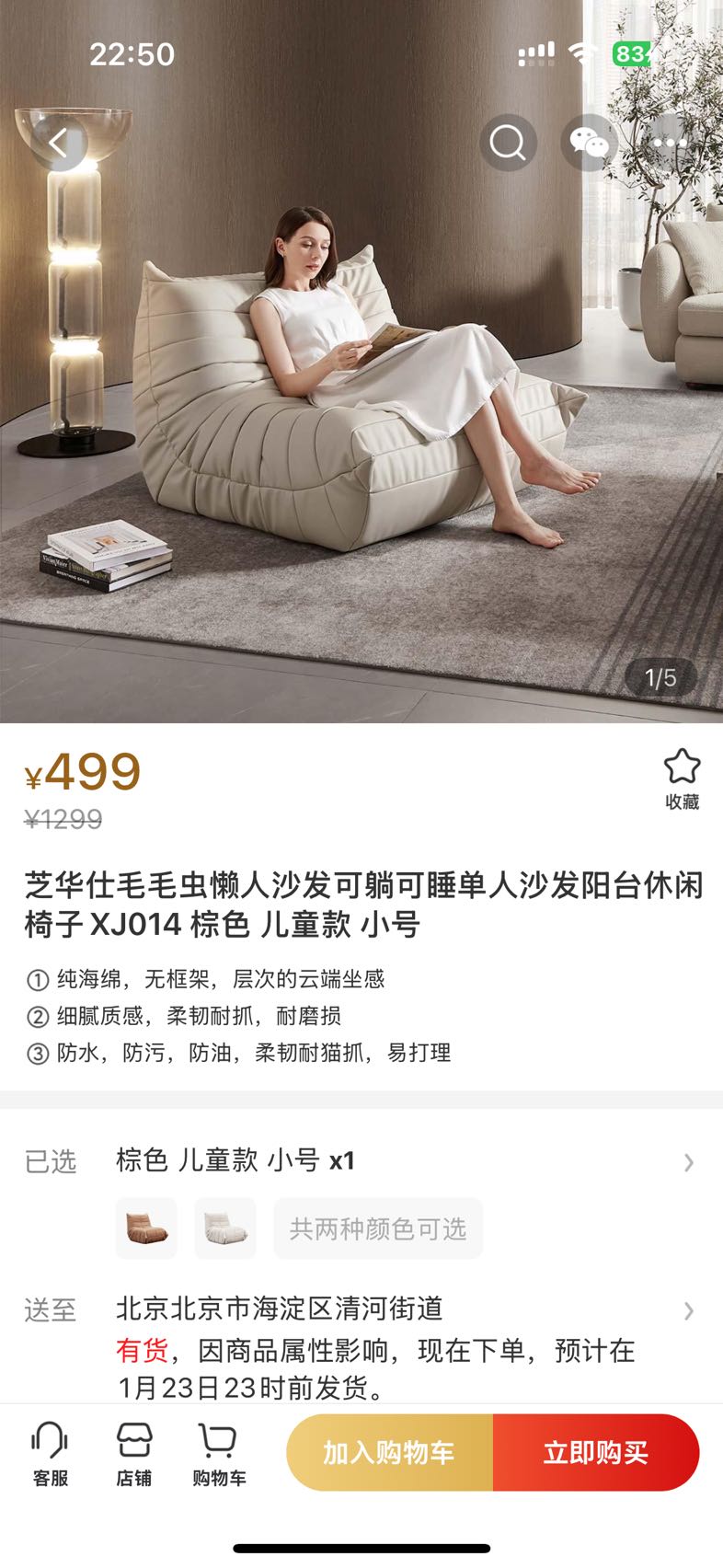Open the three-dot overflow menu
Viewport: 723px width, 1568px height.
coord(670,143)
